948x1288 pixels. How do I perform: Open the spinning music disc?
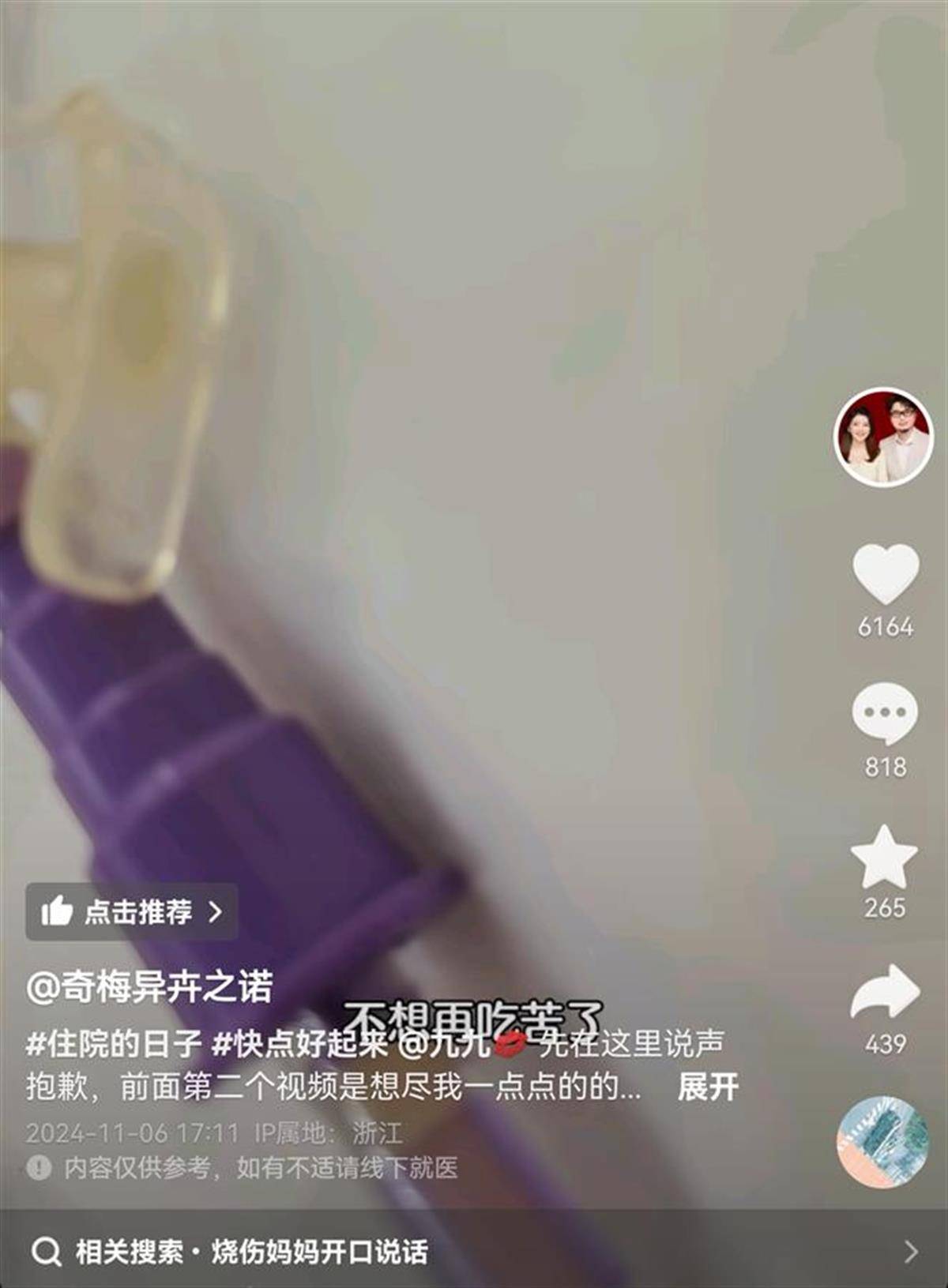[883, 1142]
